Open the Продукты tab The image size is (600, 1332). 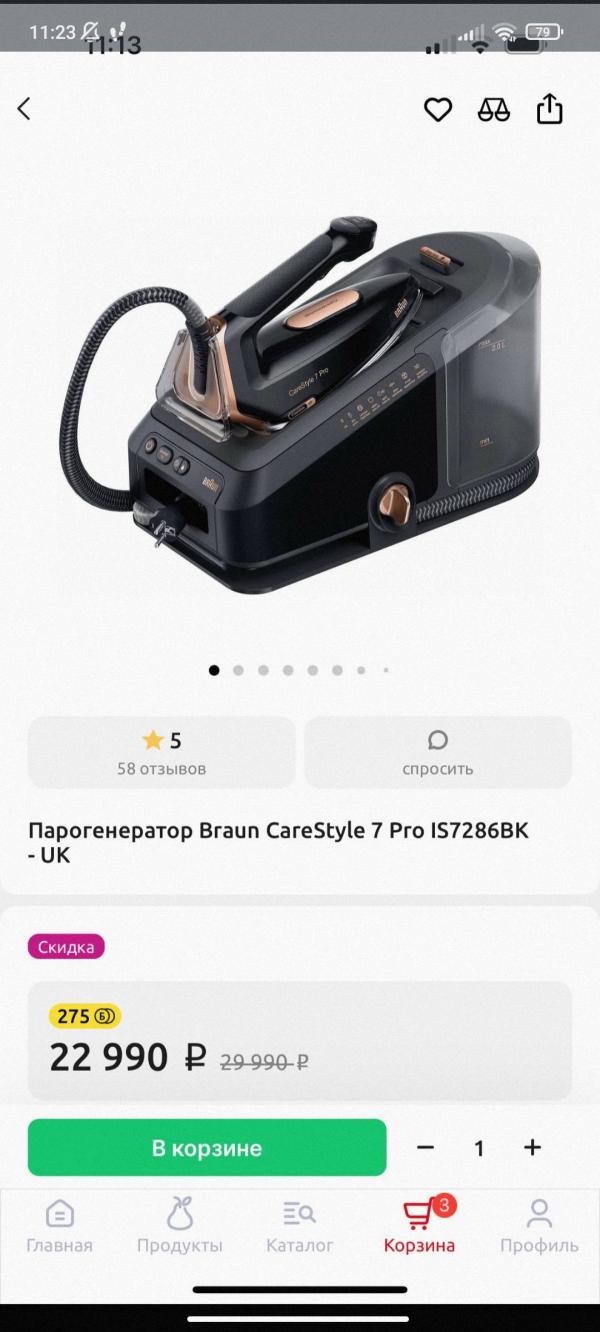point(180,1226)
